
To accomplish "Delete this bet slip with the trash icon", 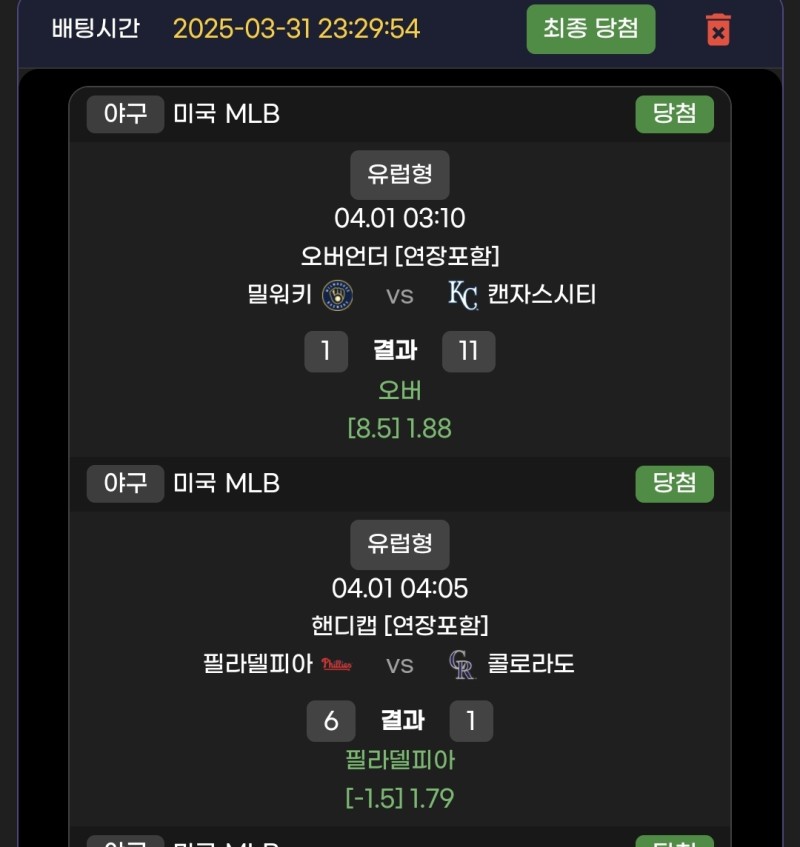I will (718, 29).
